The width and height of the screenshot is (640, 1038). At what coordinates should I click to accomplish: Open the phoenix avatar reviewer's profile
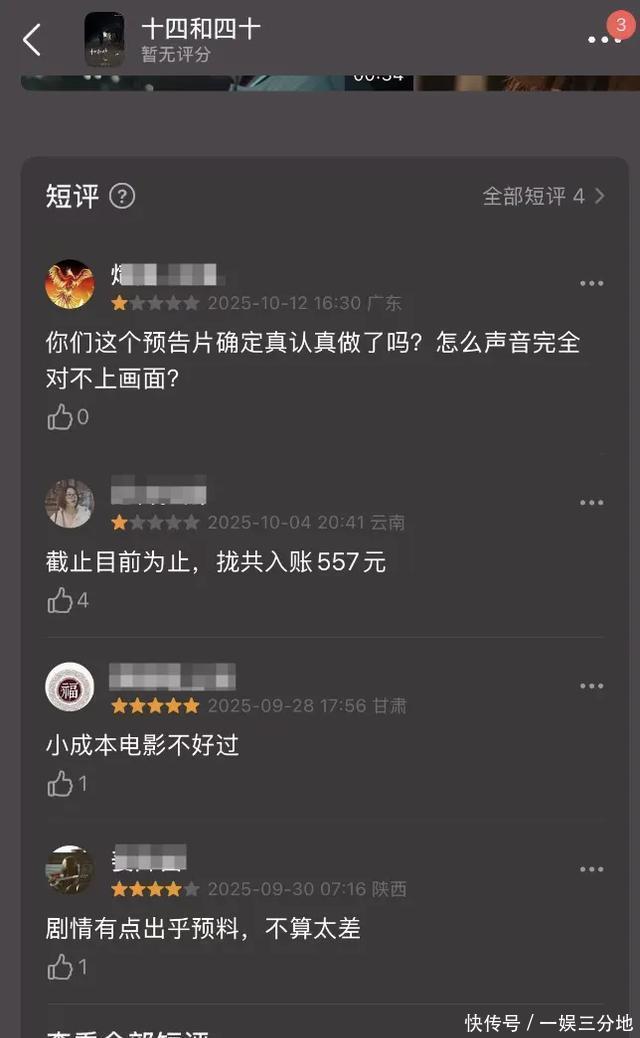tap(70, 285)
